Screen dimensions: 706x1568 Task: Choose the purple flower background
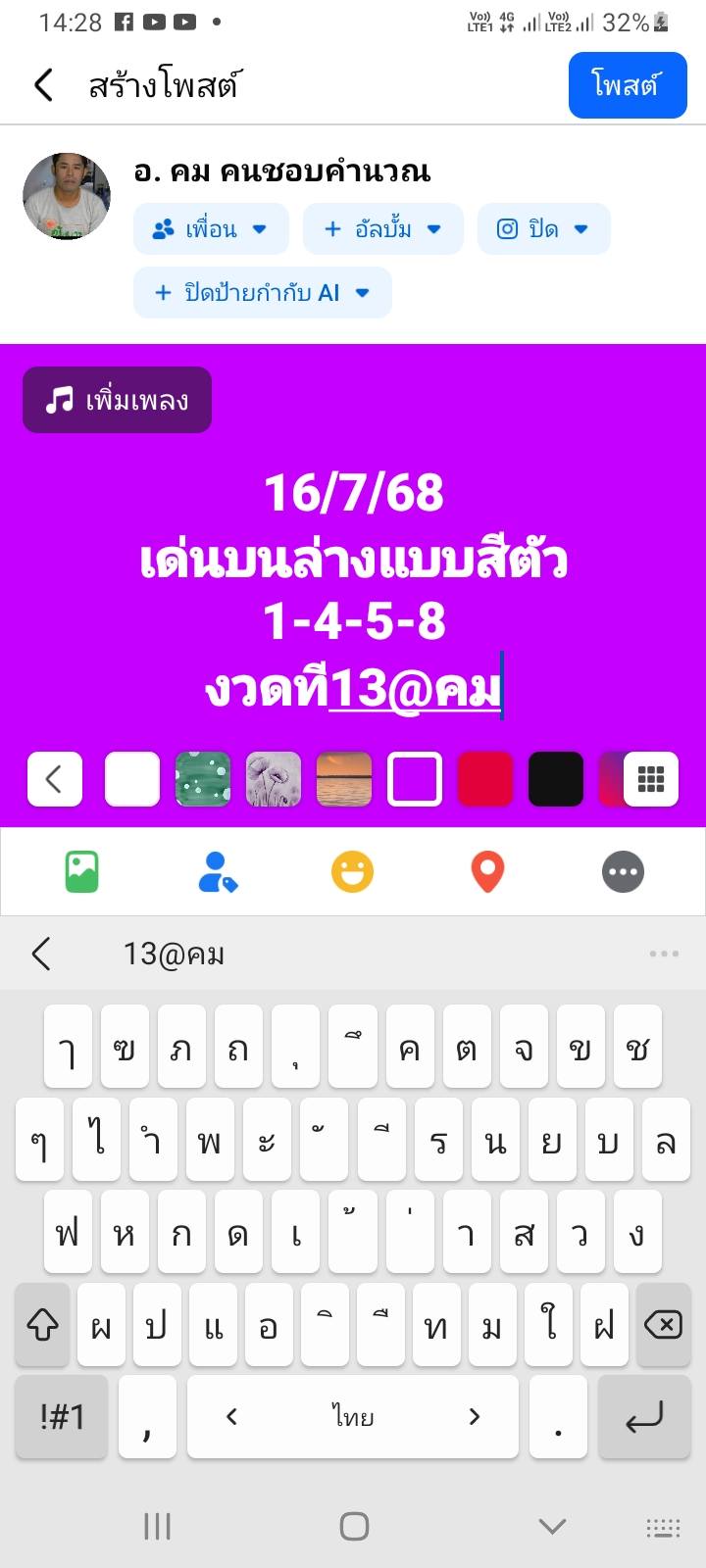[x=274, y=779]
